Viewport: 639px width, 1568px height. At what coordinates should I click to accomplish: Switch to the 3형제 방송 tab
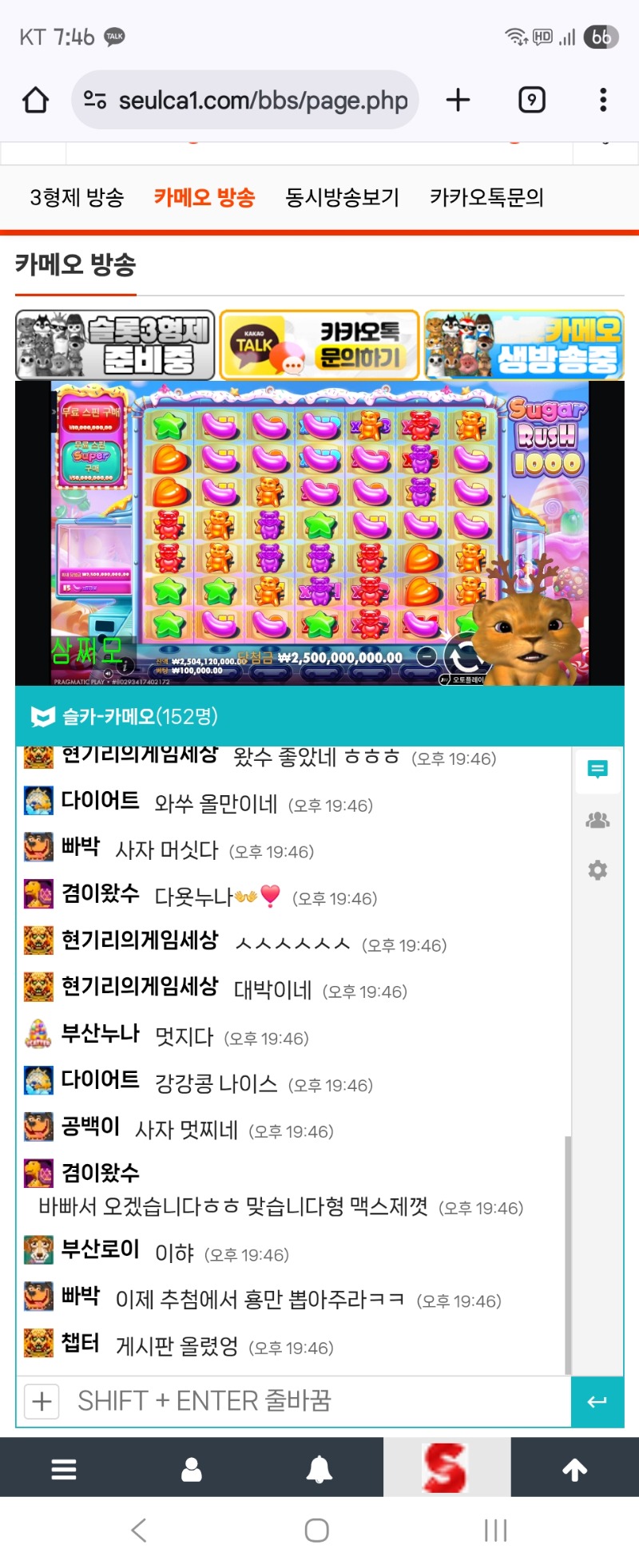click(77, 197)
